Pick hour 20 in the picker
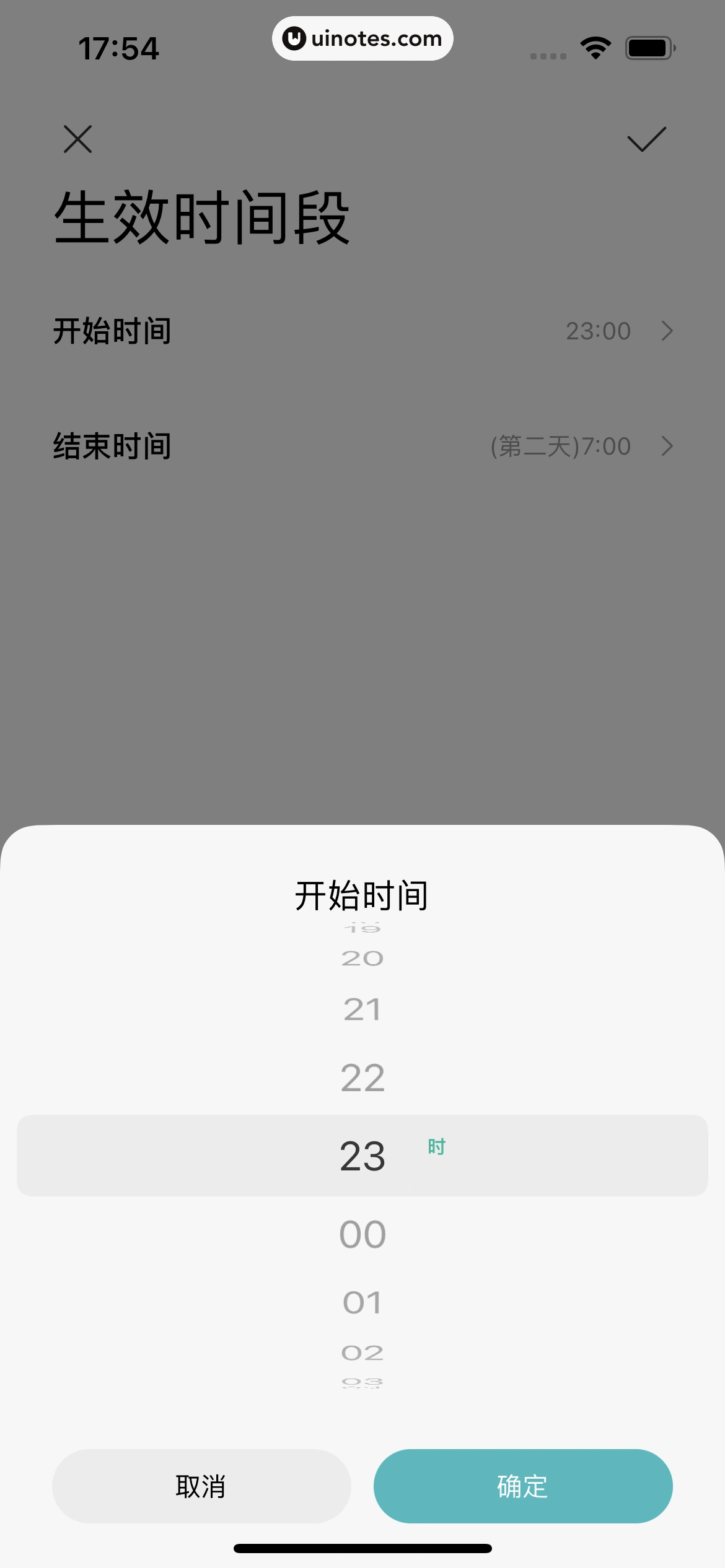 click(x=362, y=959)
